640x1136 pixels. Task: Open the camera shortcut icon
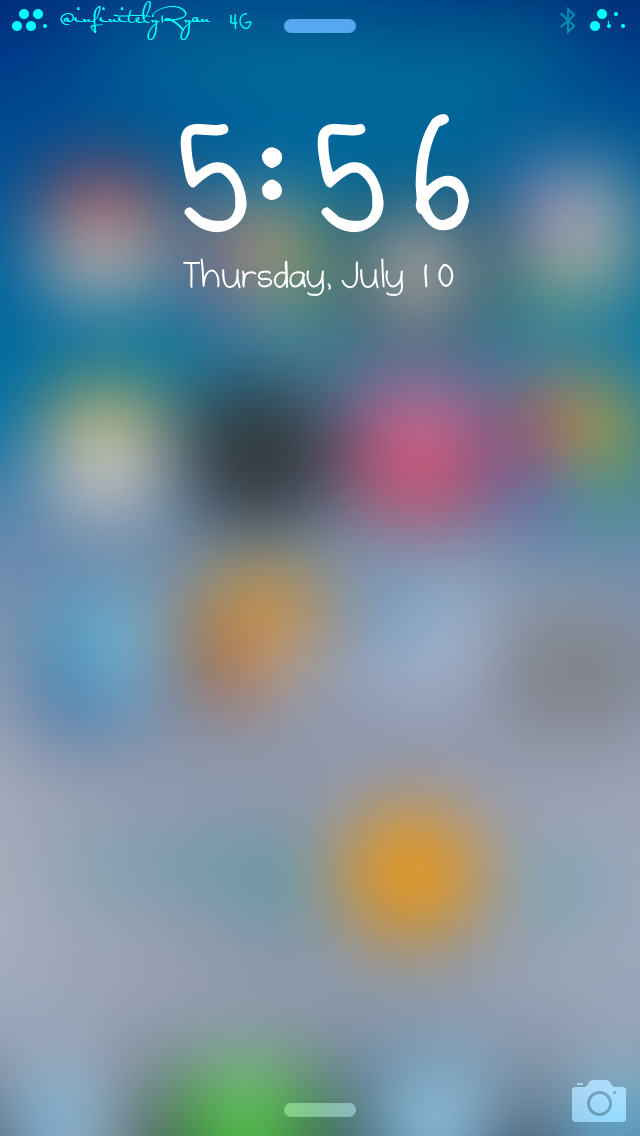click(x=598, y=1101)
